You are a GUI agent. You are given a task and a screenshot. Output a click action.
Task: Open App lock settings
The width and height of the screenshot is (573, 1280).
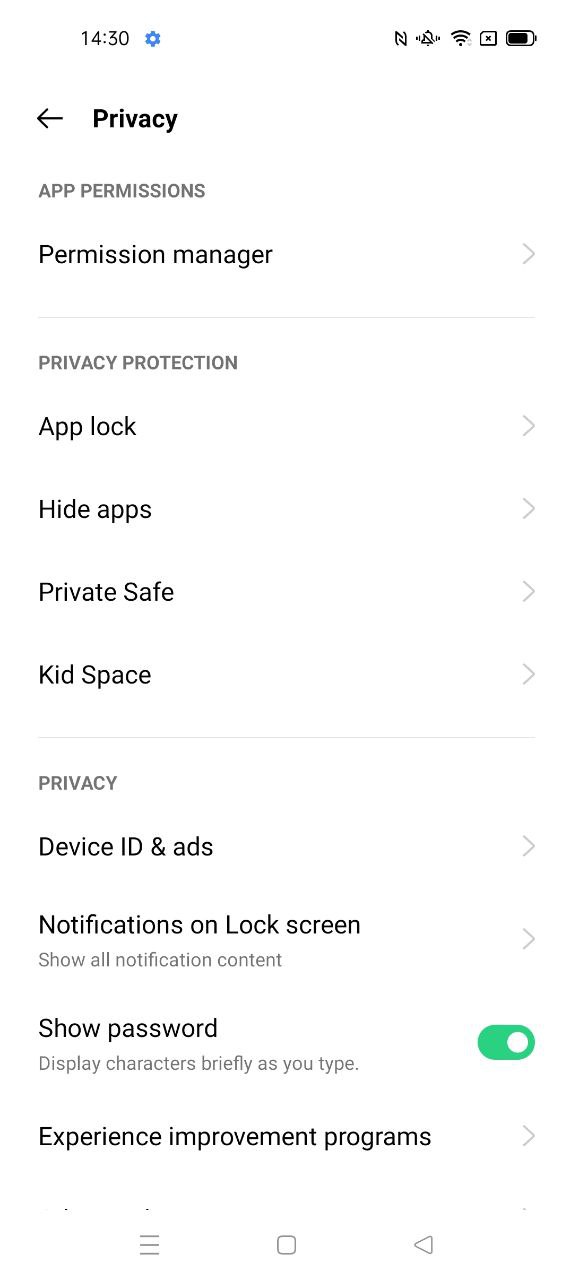[286, 427]
